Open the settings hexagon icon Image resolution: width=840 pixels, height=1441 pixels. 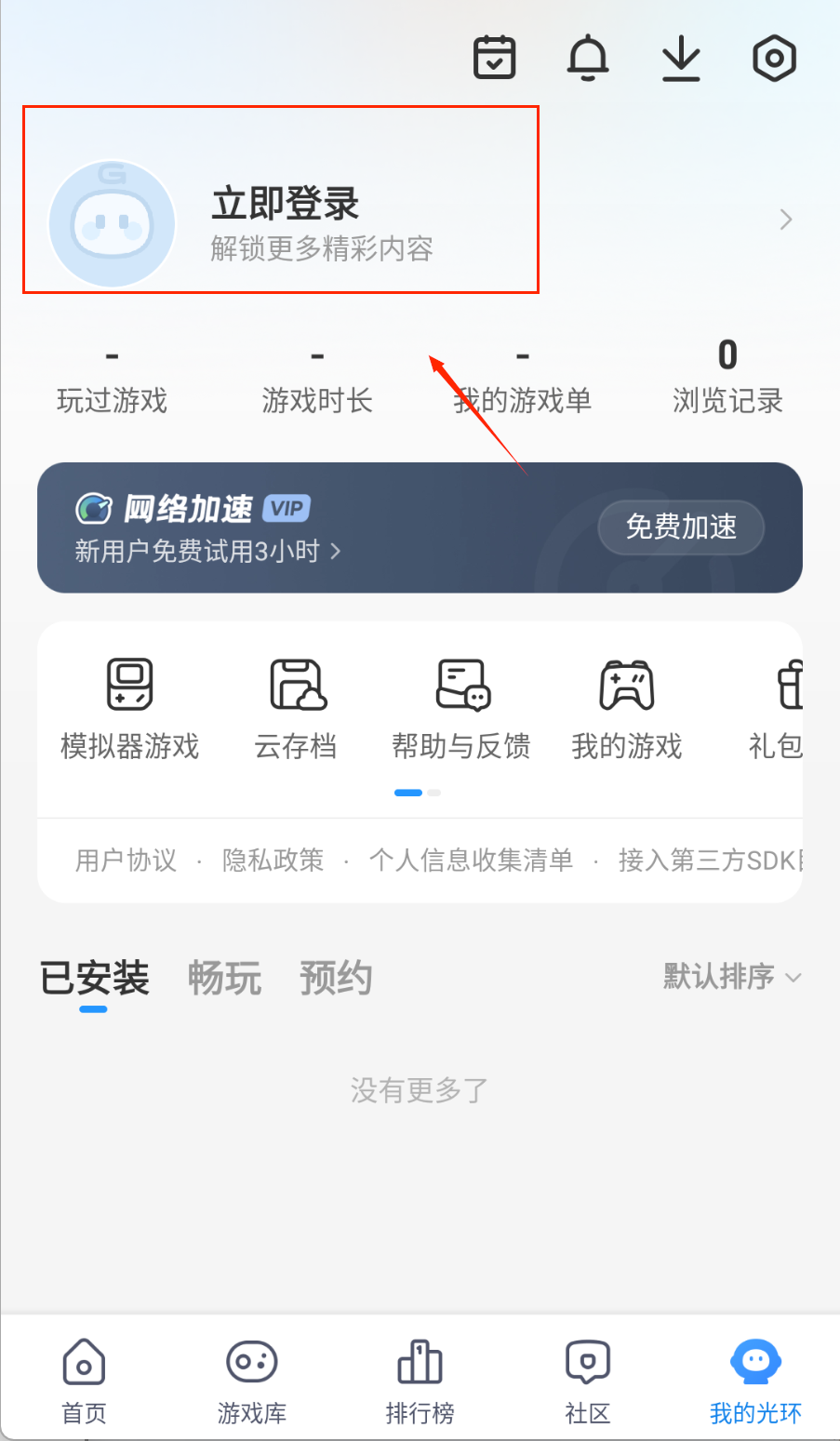(774, 58)
